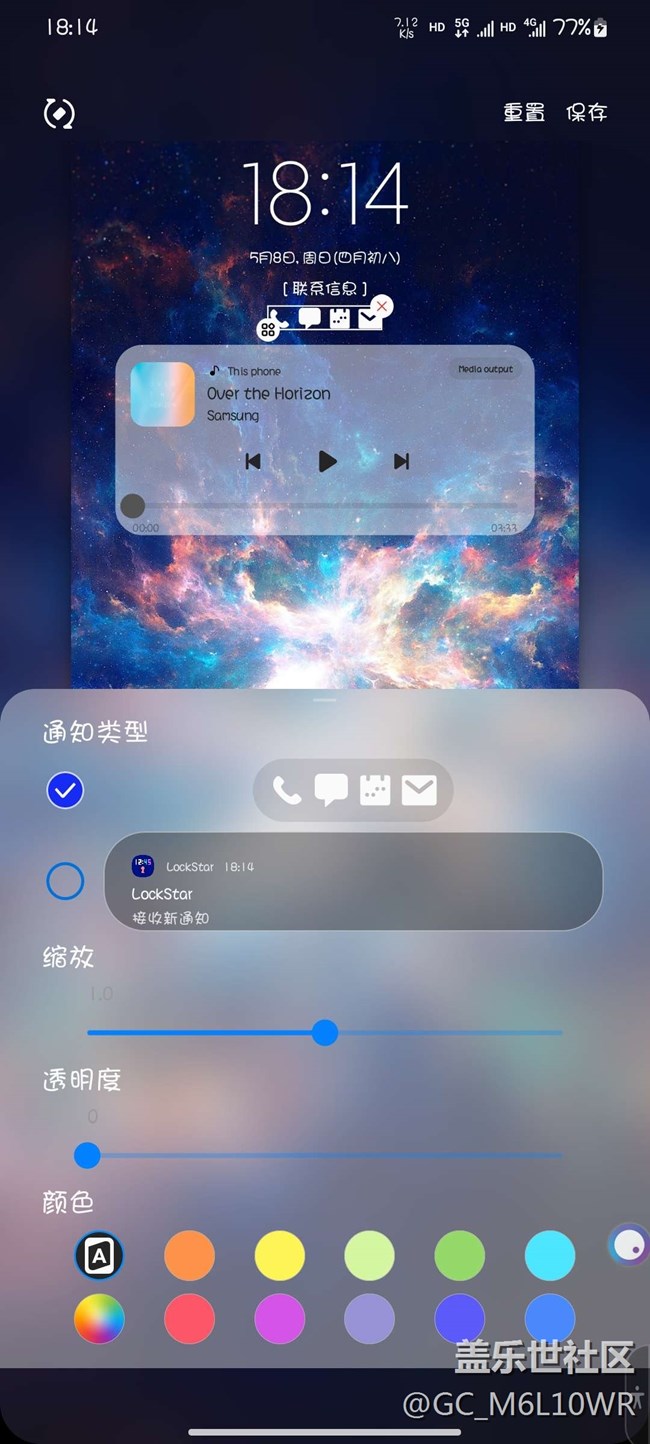Remove the notification icons widget with red X
Viewport: 650px width, 1444px height.
[382, 306]
